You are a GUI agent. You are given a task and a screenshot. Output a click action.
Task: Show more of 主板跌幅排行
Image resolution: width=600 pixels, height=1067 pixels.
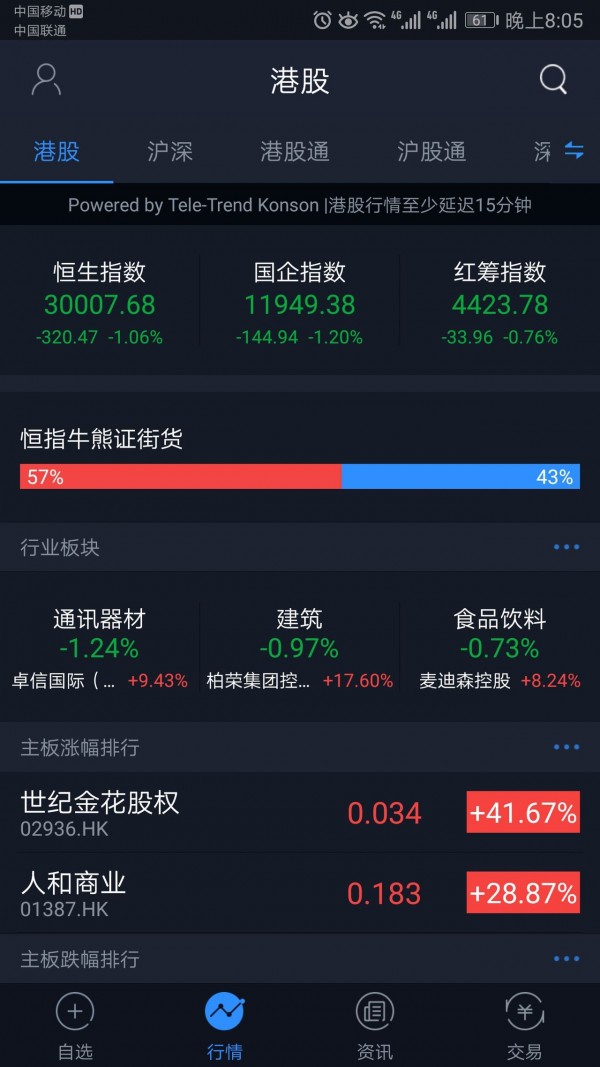click(x=566, y=959)
